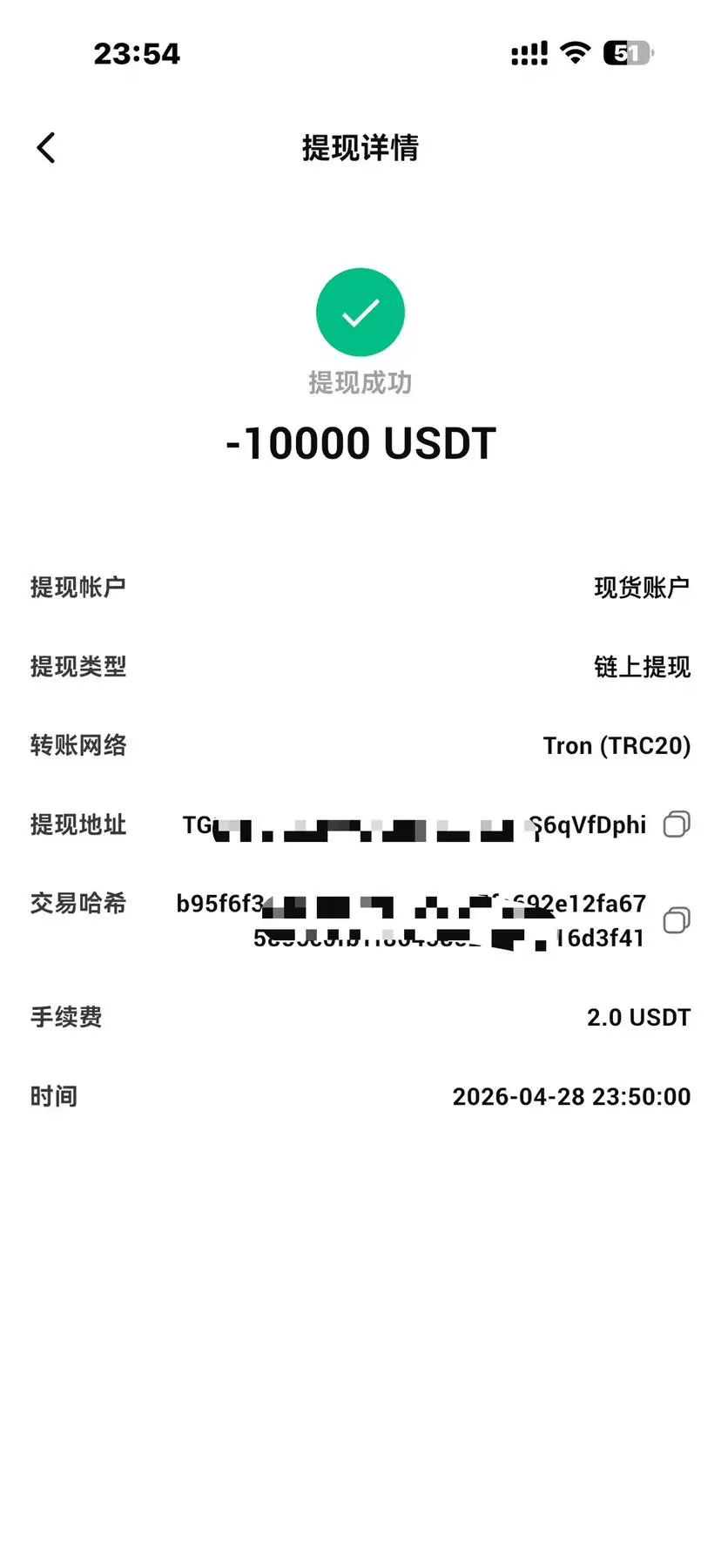Screen dimensions: 721x1568
Task: Select the 提现帐户 label
Action: coord(77,586)
